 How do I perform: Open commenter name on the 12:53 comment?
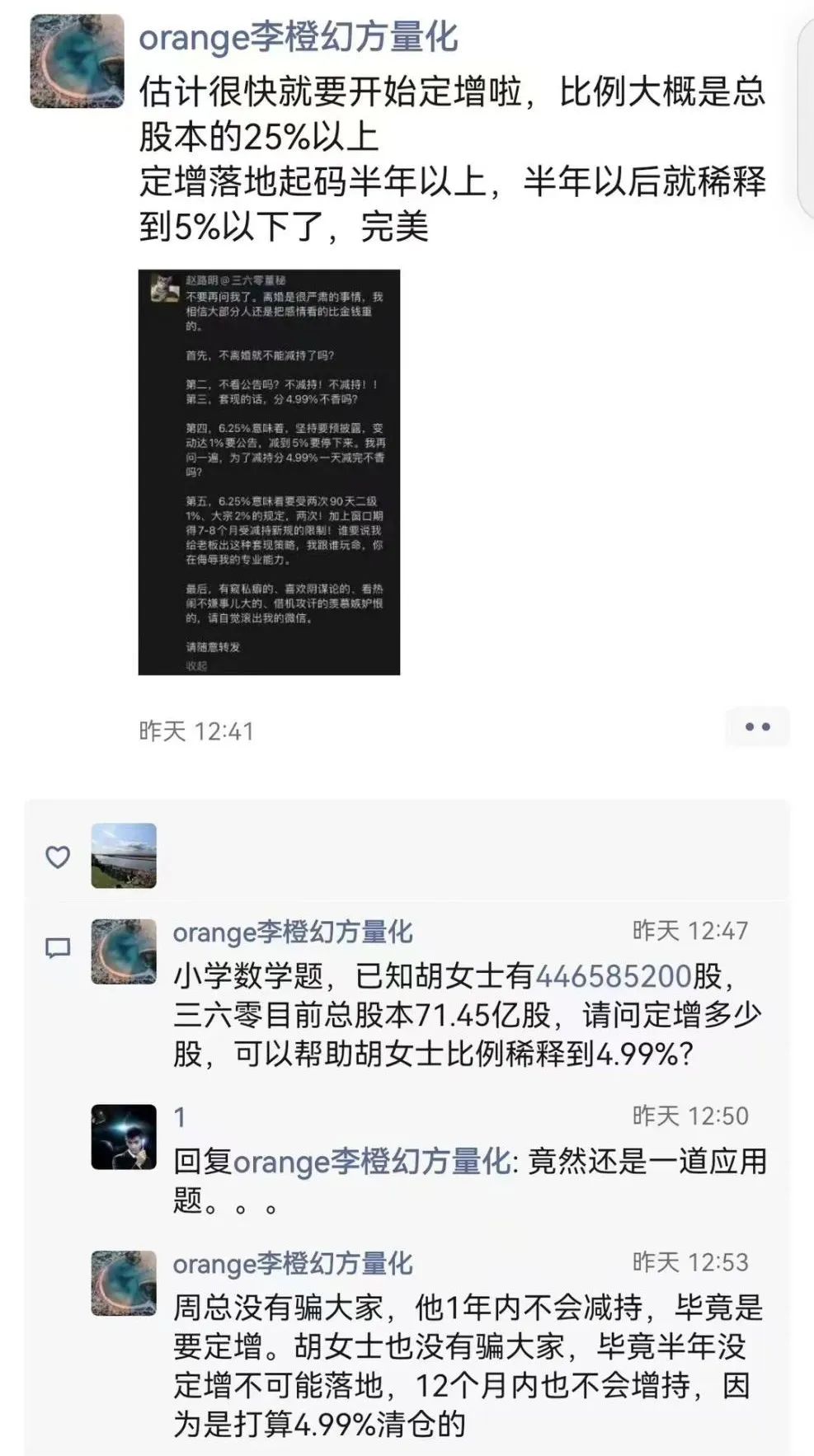[x=292, y=1264]
